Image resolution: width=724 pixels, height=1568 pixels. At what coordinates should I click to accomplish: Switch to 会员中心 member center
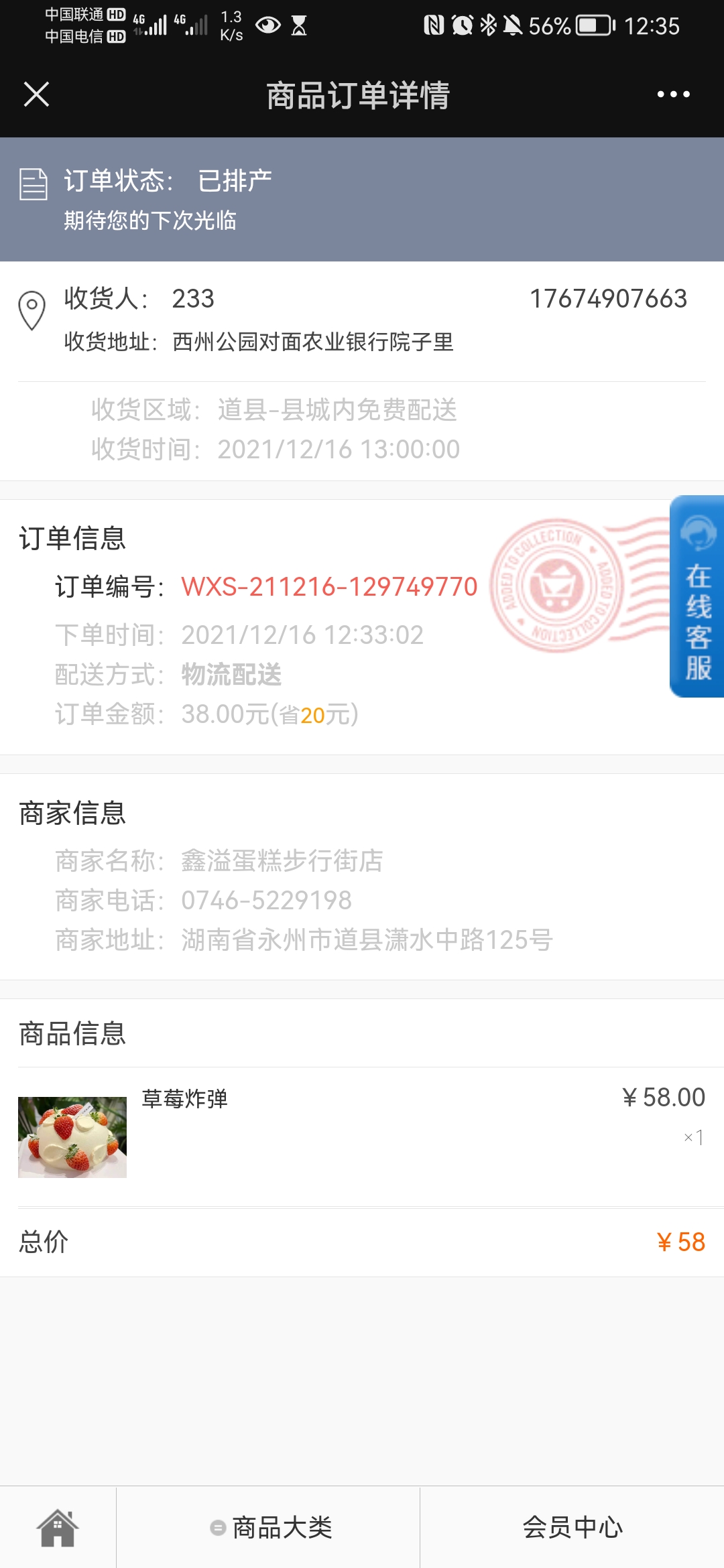pos(572,1528)
